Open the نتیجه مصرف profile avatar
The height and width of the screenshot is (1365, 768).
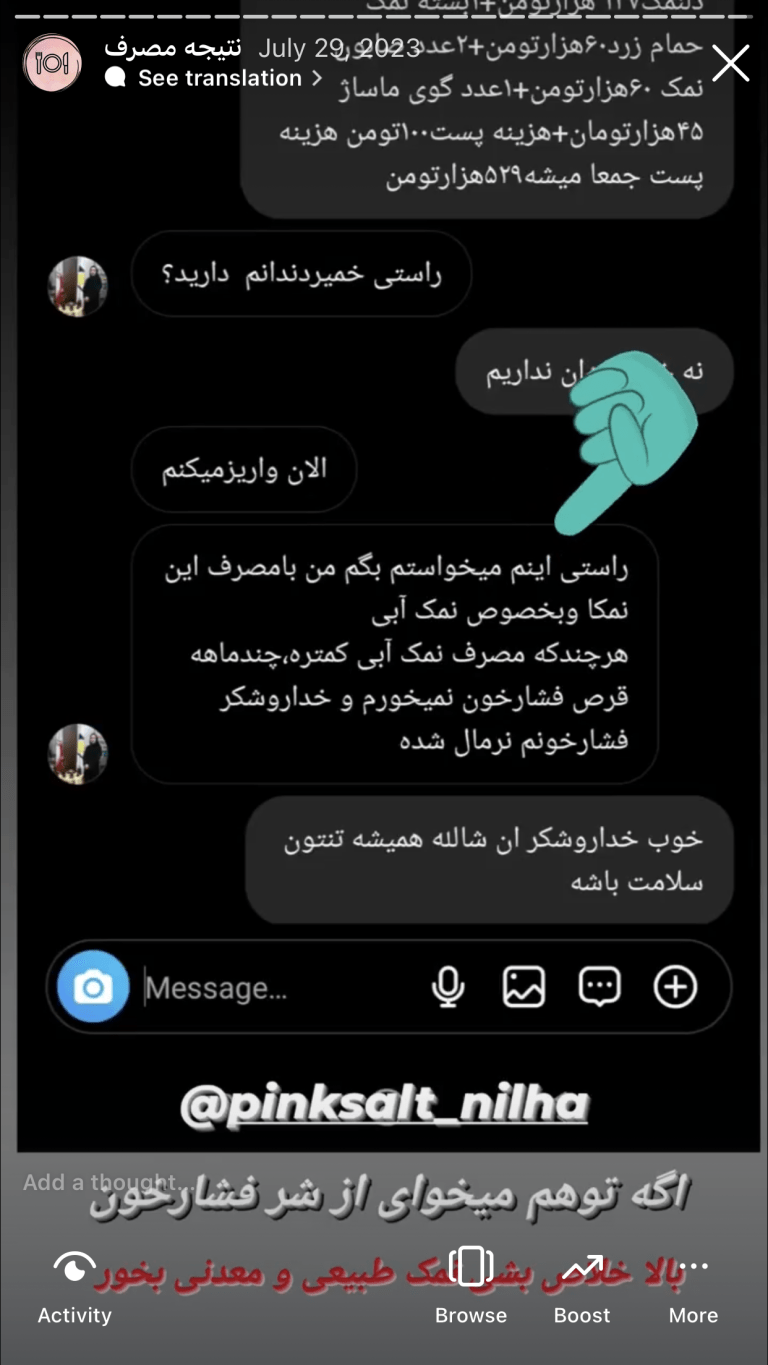point(52,63)
